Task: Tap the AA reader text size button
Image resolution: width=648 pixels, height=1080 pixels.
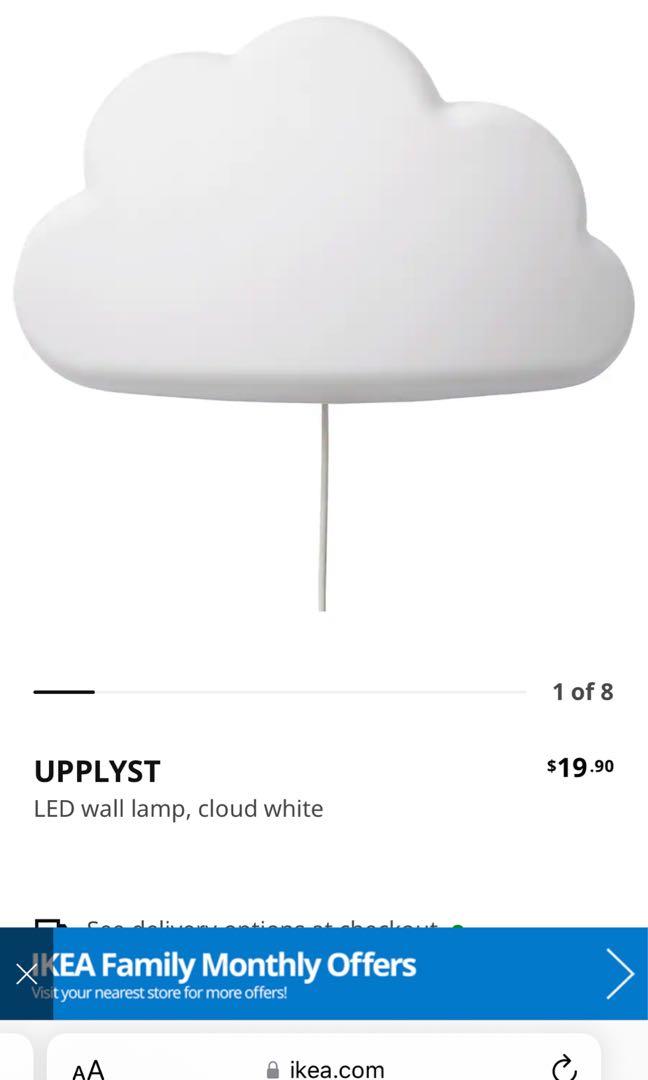Action: point(88,1069)
